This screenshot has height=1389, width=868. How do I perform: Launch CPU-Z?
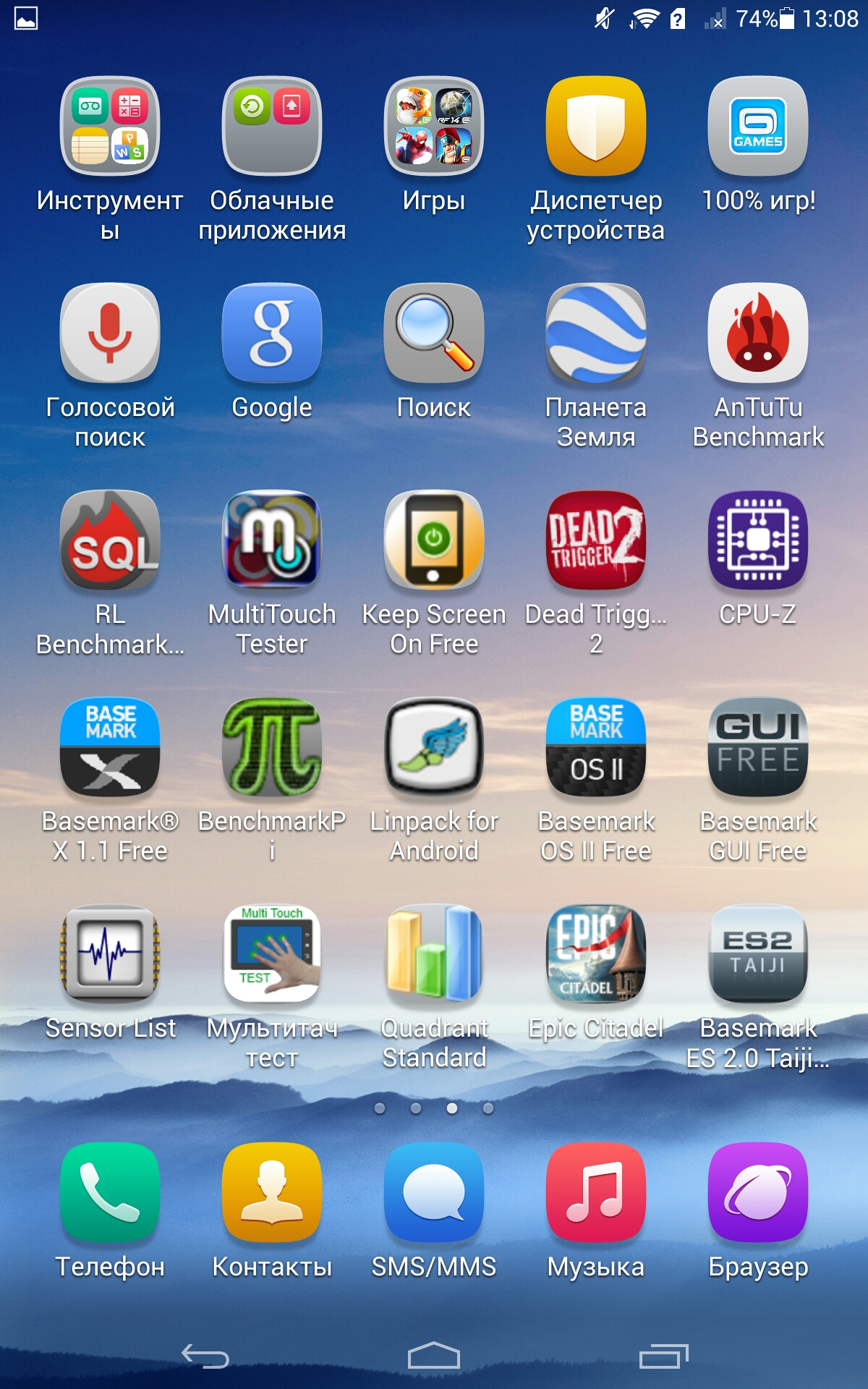click(758, 541)
